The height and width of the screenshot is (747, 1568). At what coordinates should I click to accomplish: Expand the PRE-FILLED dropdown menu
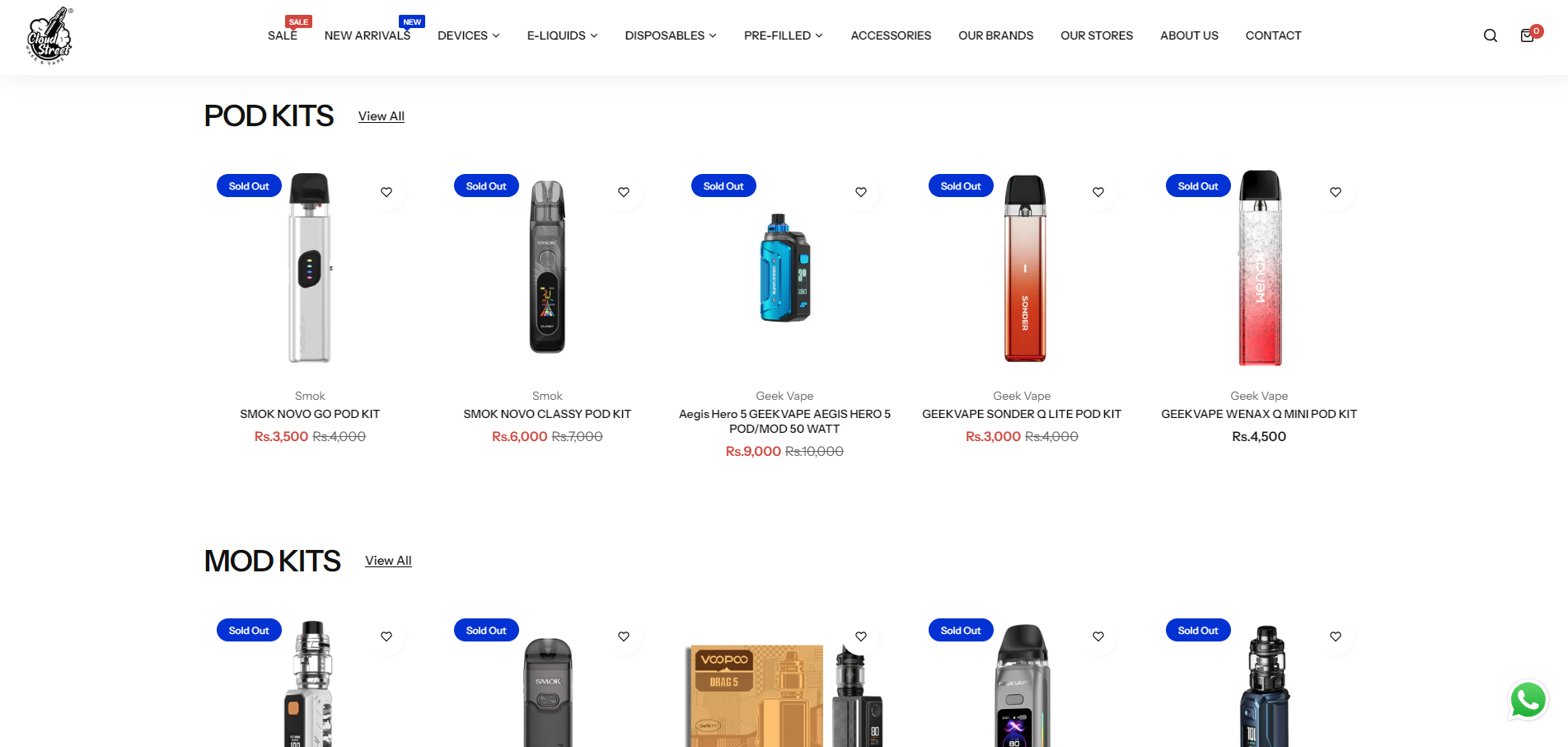(x=783, y=35)
